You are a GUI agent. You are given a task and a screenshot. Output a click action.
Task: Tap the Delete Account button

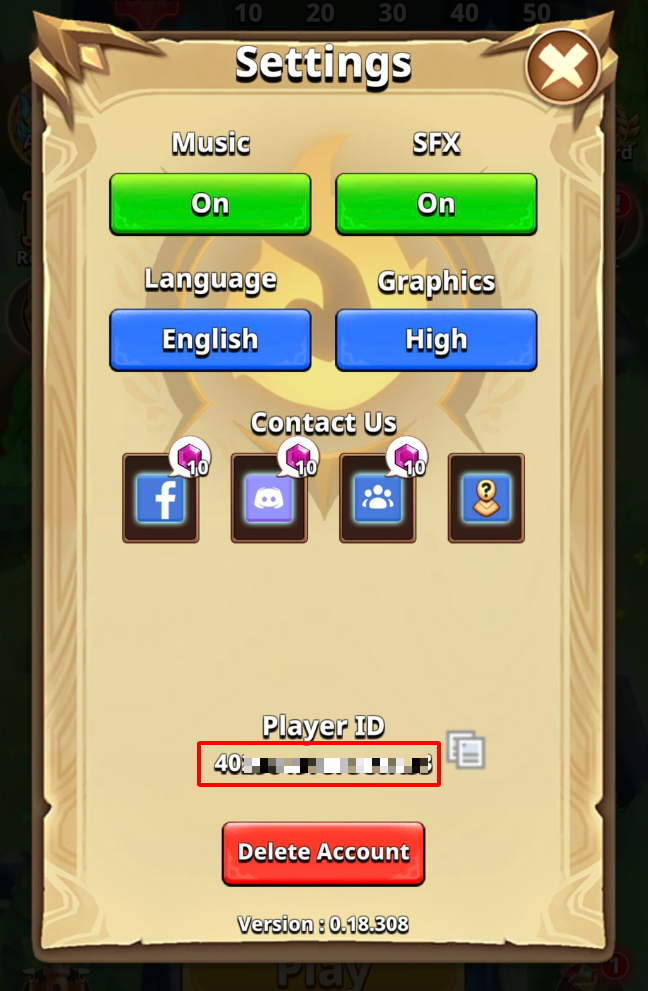click(x=323, y=853)
